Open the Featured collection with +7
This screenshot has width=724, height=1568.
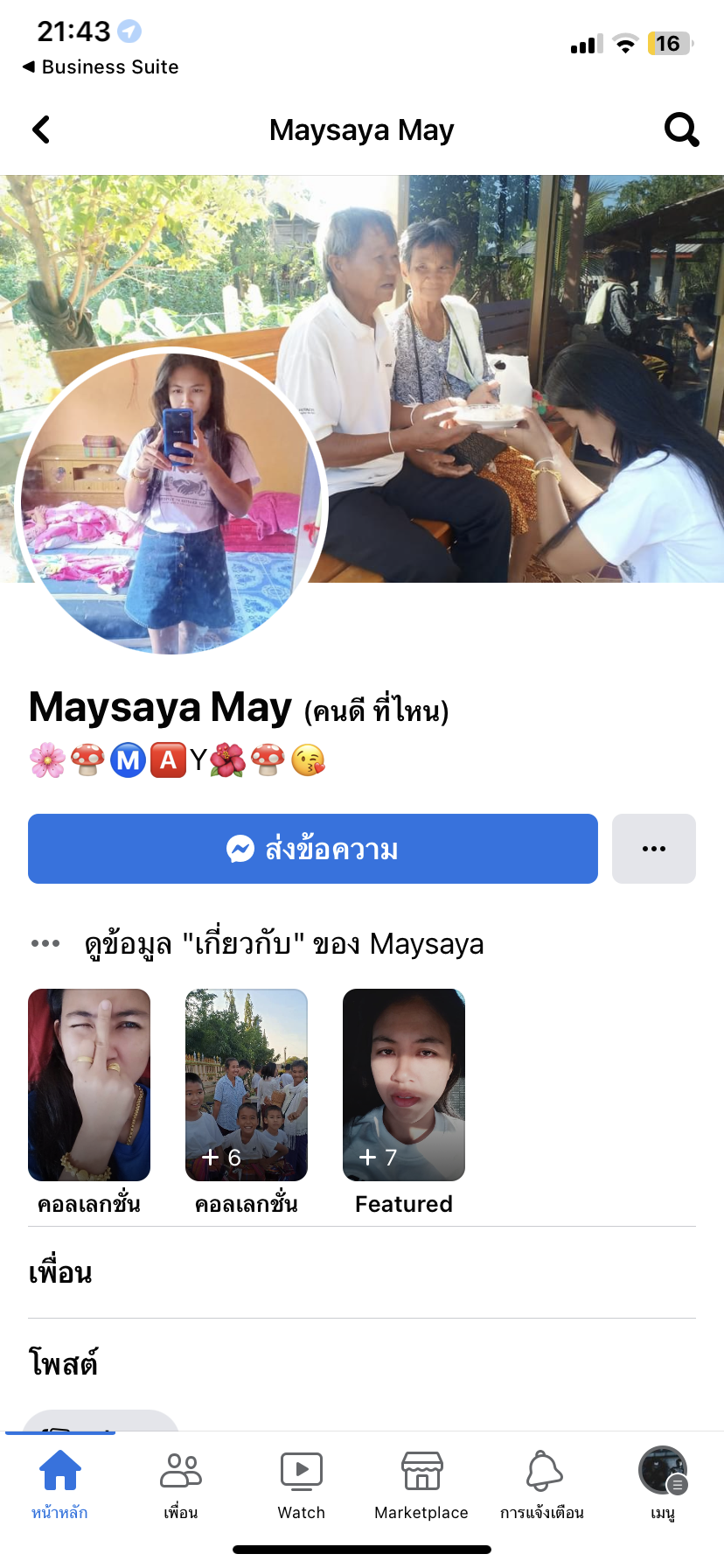pos(404,1085)
